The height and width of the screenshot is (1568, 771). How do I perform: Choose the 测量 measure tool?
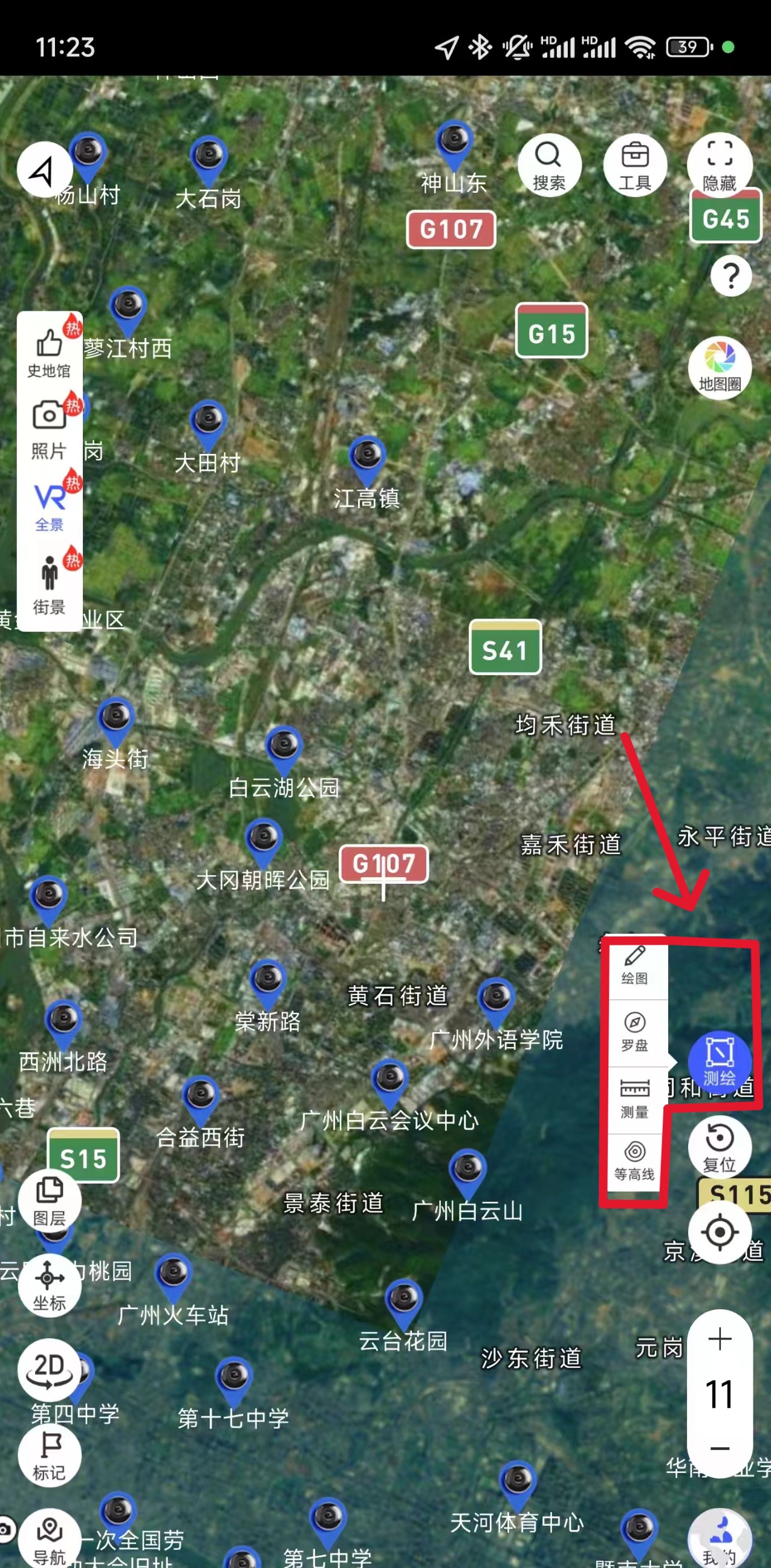pyautogui.click(x=634, y=1099)
